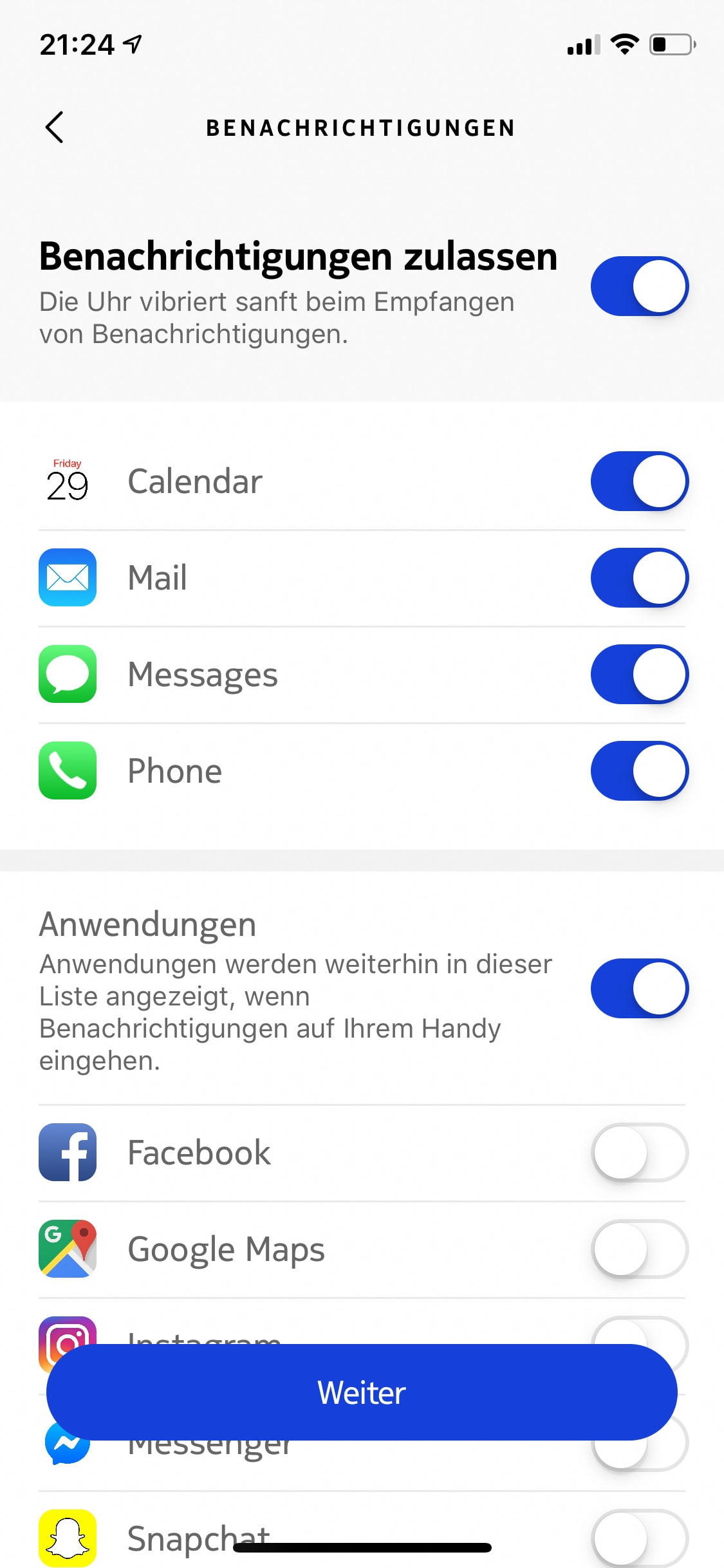Disable Phone notifications toggle
Image resolution: width=724 pixels, height=1568 pixels.
click(640, 771)
